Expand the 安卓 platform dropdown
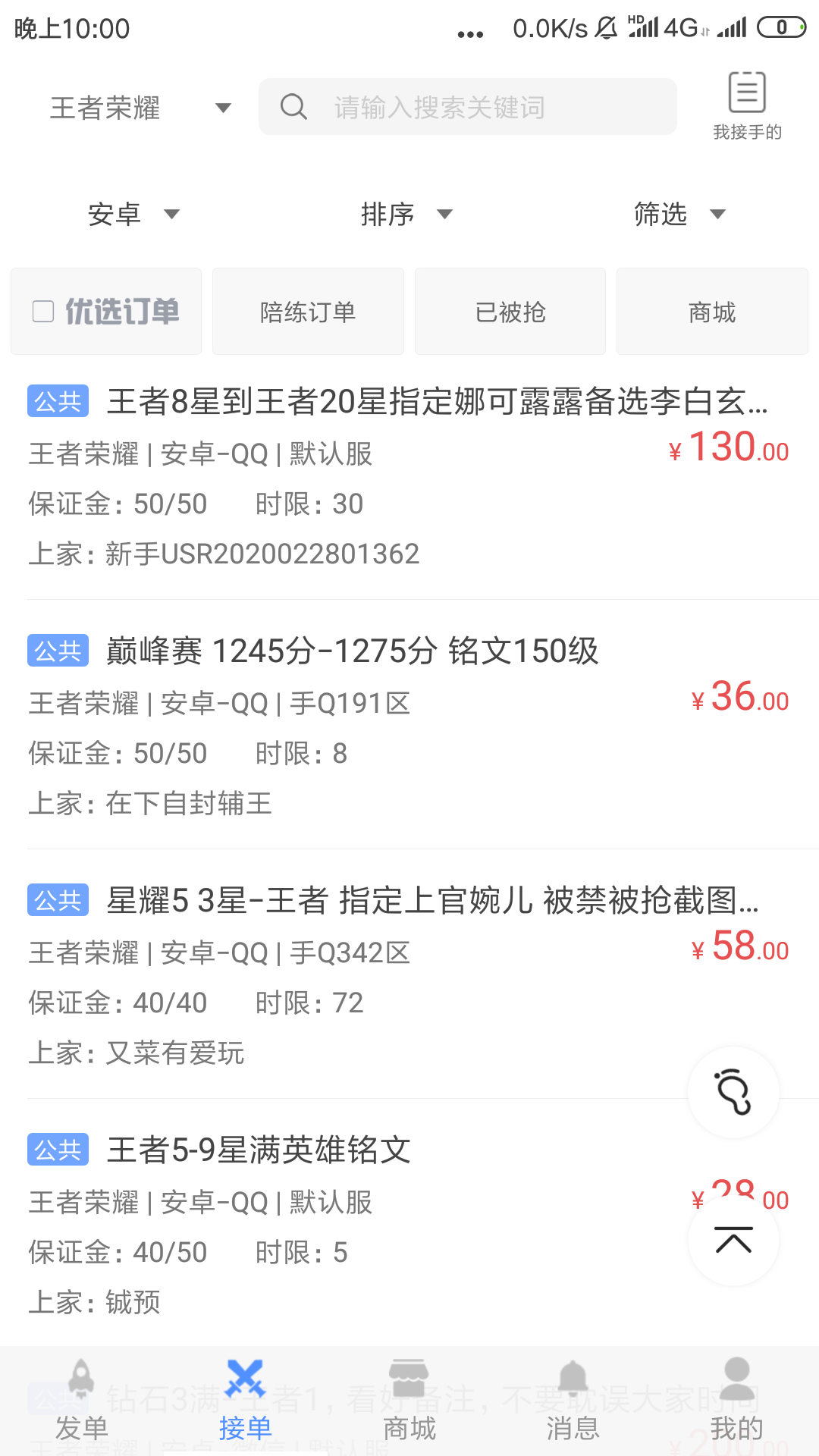819x1456 pixels. click(133, 215)
